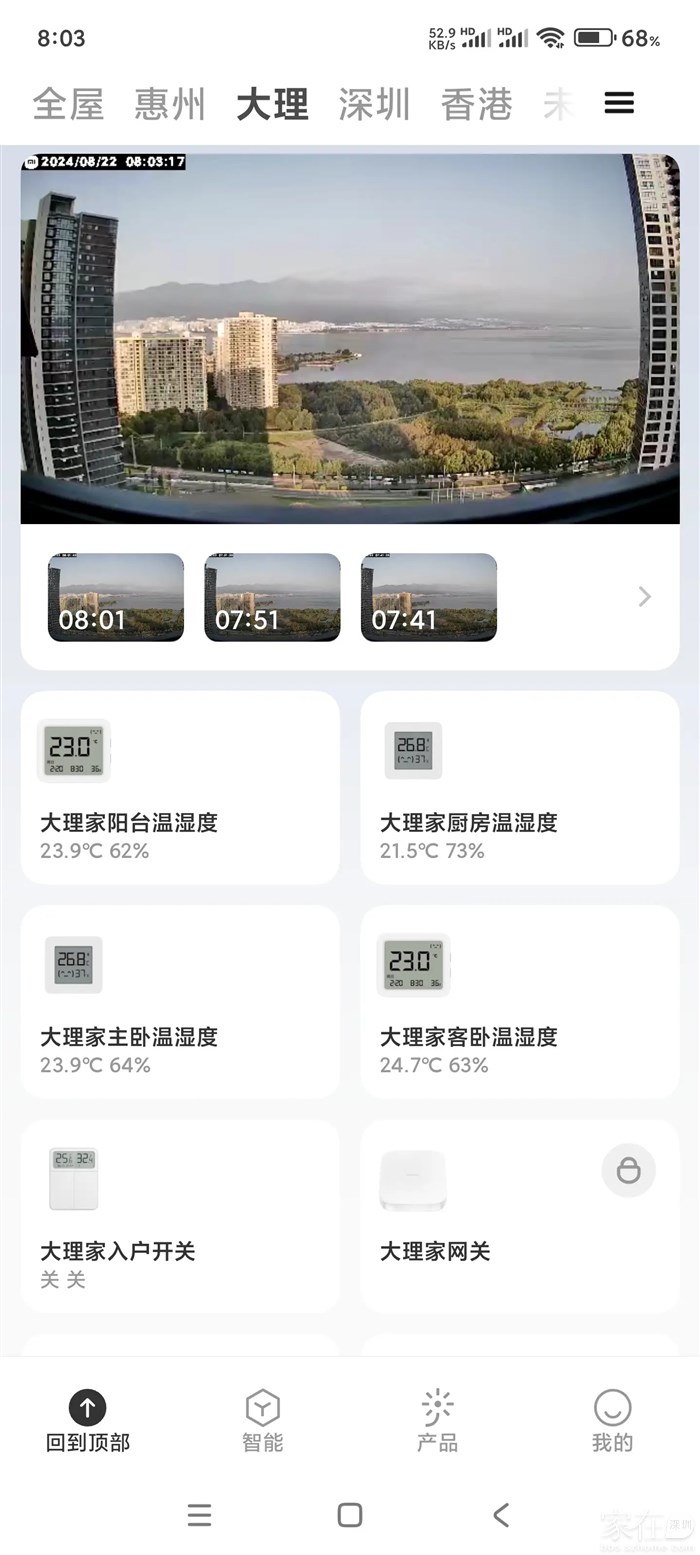
Task: Play the 07:41 camera recording
Action: 428,597
